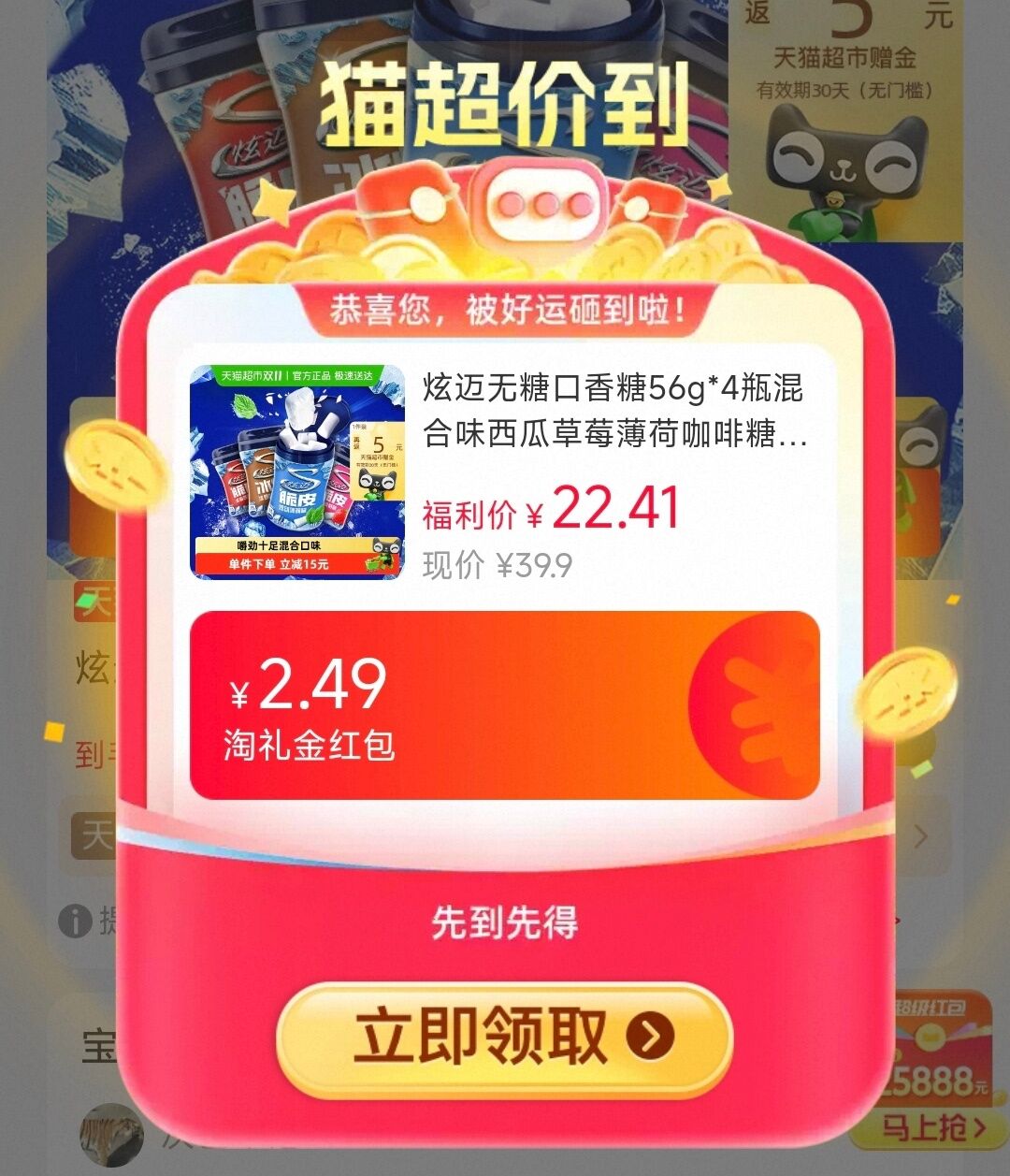
Task: Open the 炫迈无糖口香糖 product card
Action: click(504, 472)
